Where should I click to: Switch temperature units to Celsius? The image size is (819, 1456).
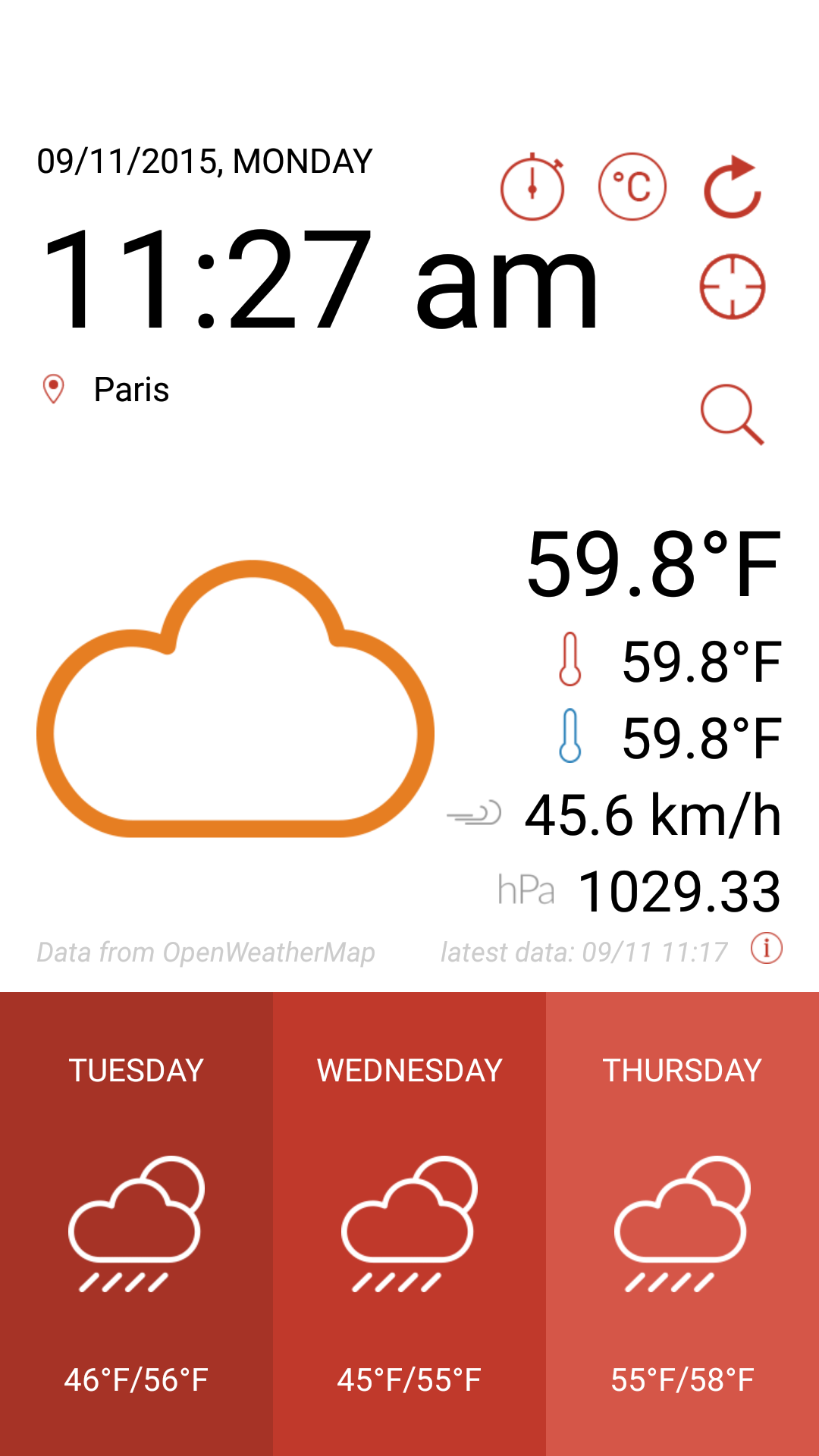point(632,187)
